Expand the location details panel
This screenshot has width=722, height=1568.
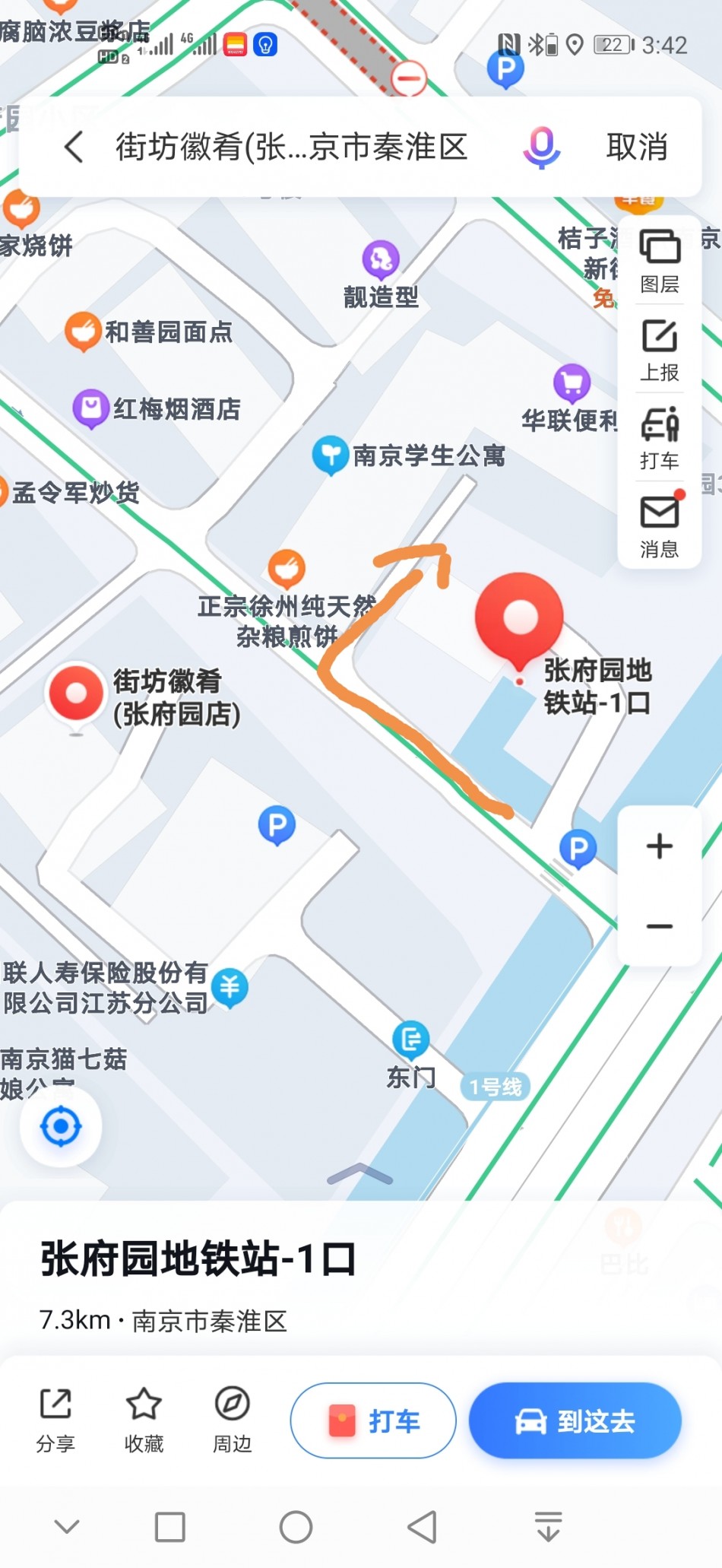click(359, 1175)
